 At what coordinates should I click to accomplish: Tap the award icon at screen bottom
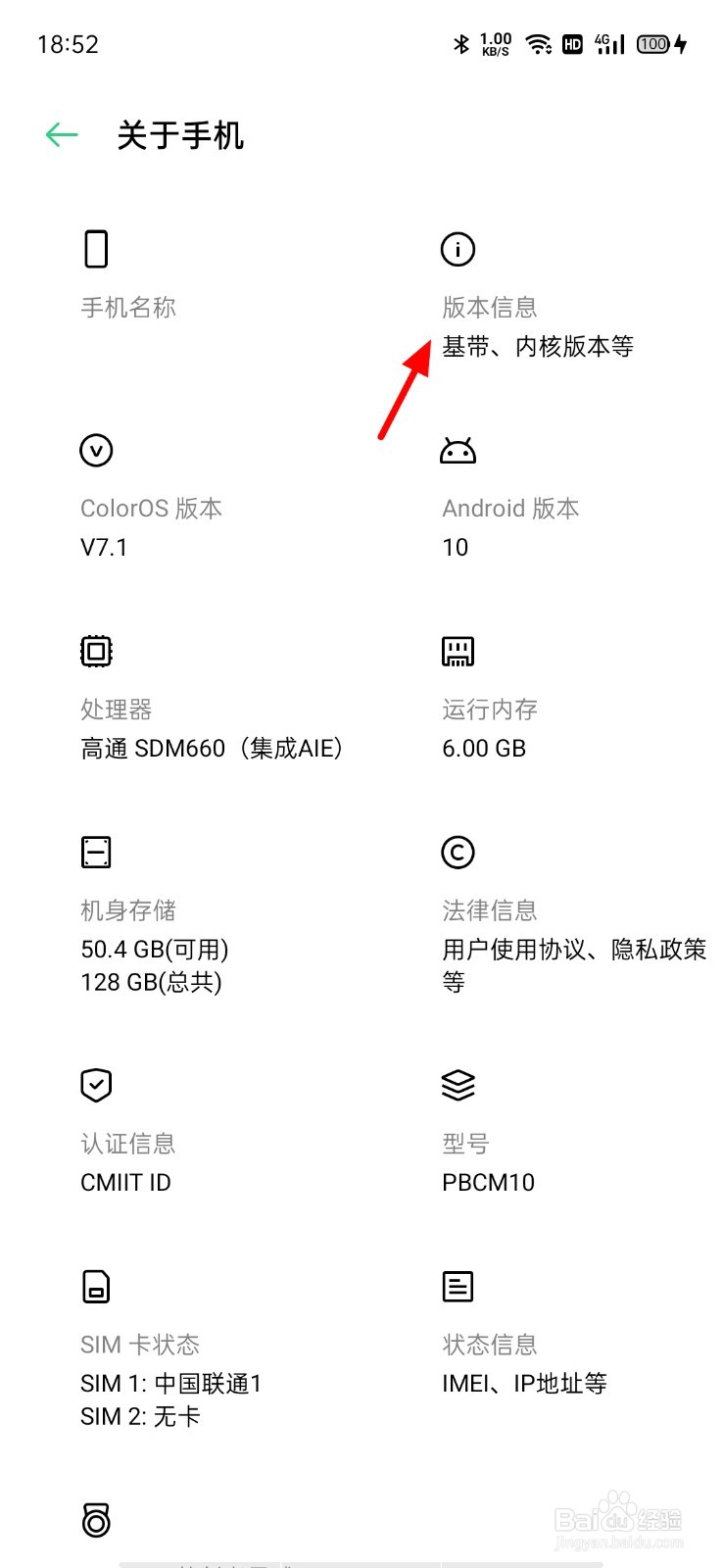pyautogui.click(x=95, y=1517)
